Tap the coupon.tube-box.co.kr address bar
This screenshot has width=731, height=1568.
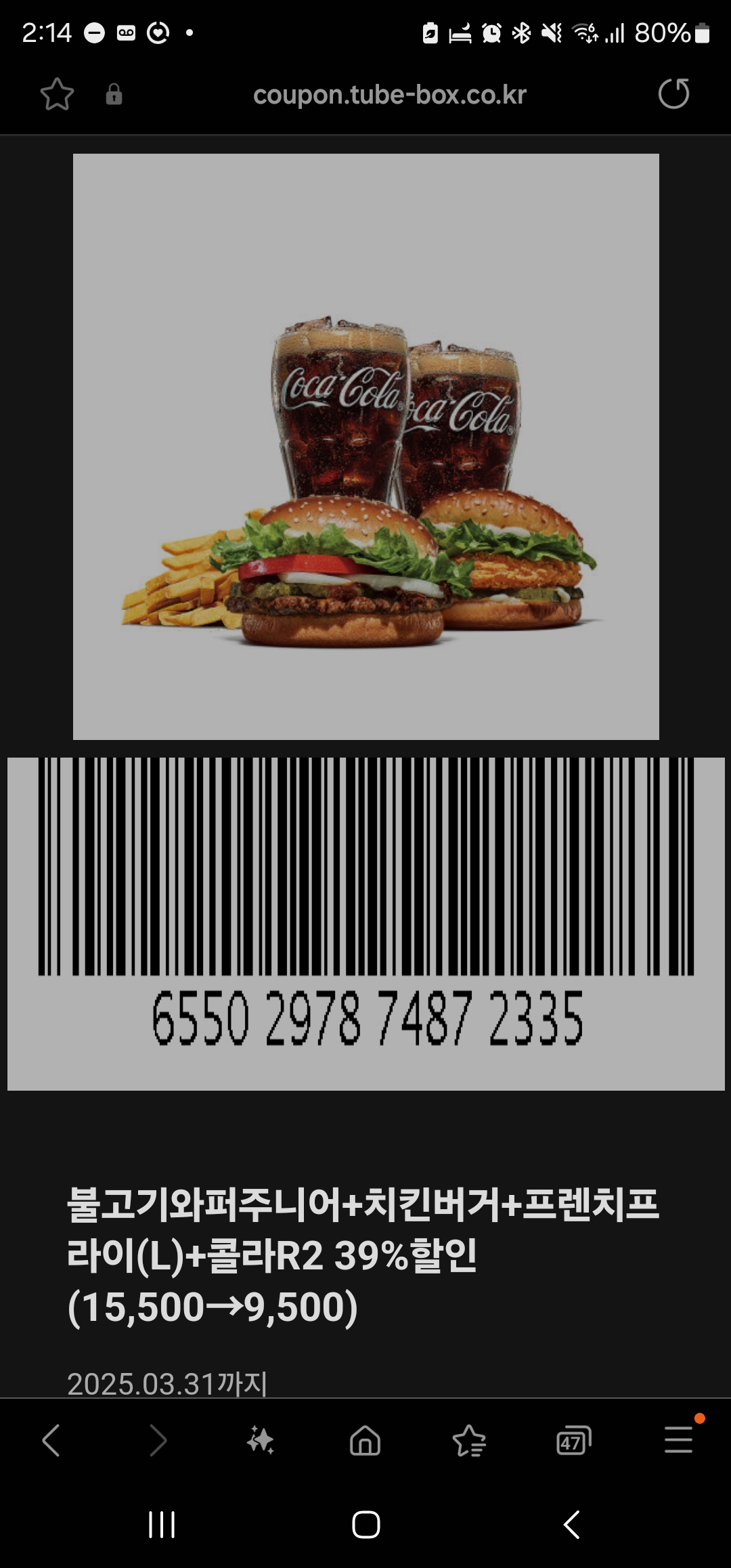click(x=389, y=95)
